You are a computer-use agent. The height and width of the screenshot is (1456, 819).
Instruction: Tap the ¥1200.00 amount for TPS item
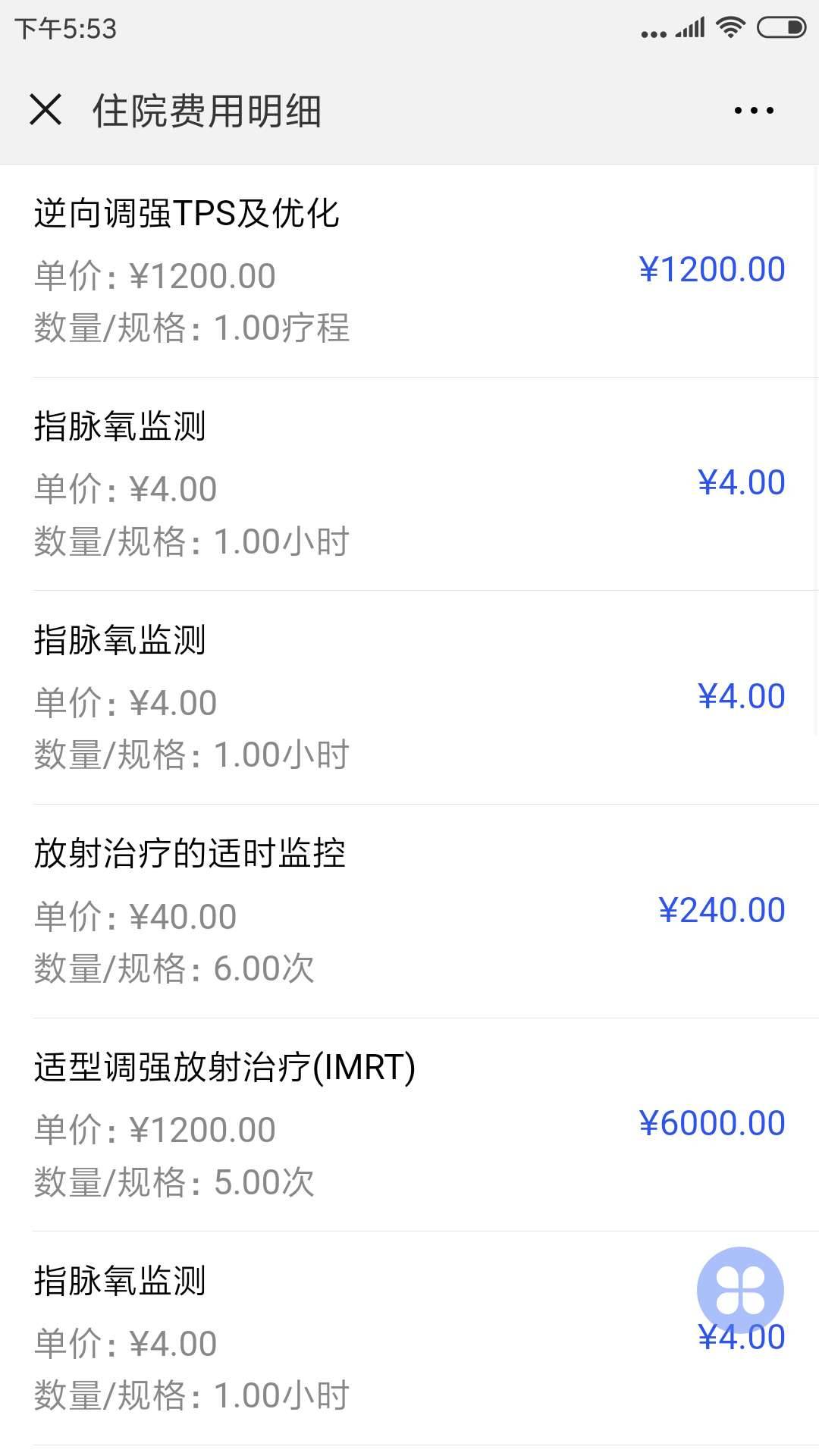pyautogui.click(x=710, y=268)
